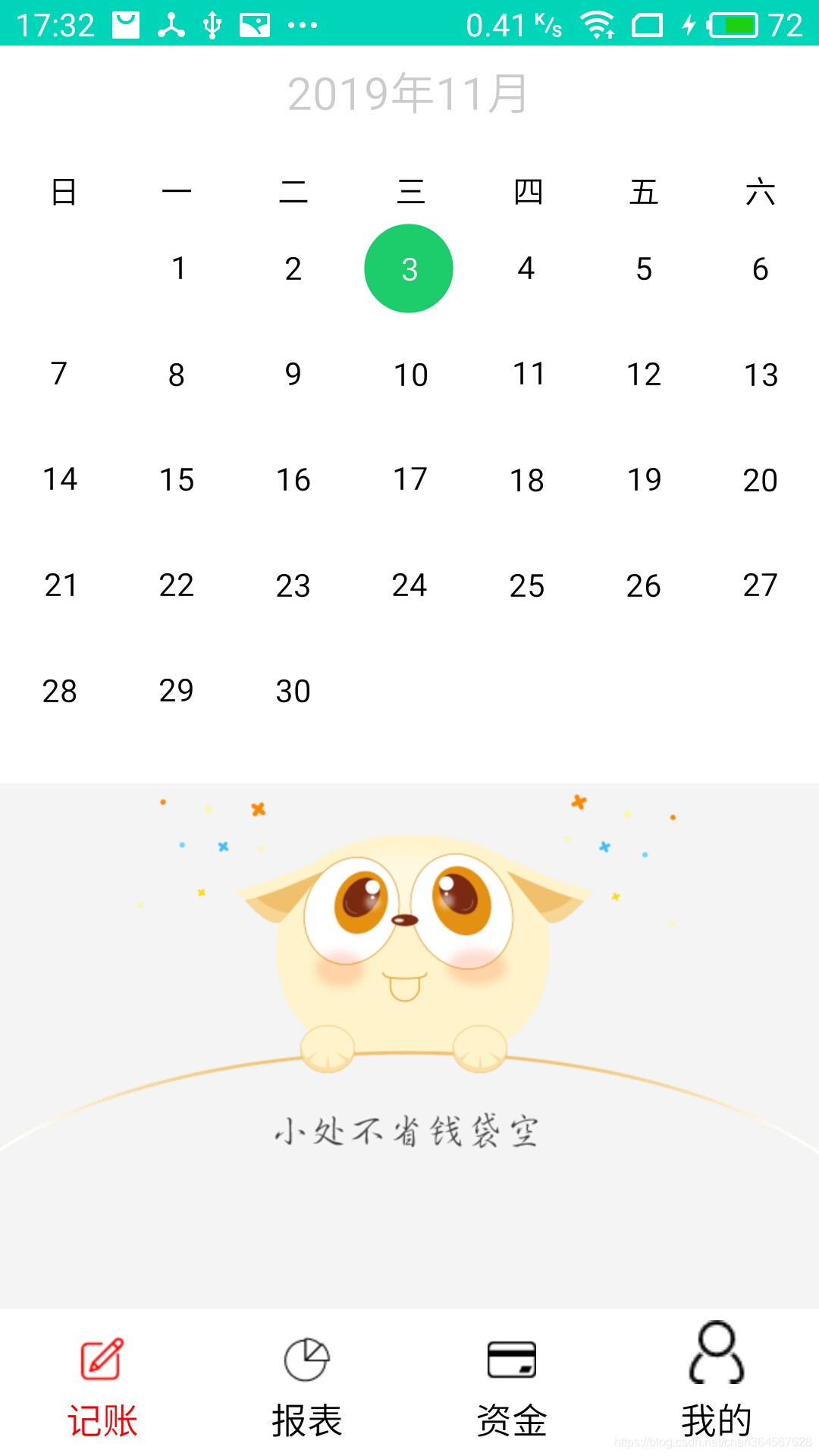Viewport: 819px width, 1456px height.
Task: Select day 3 highlighted in green
Action: pos(409,268)
